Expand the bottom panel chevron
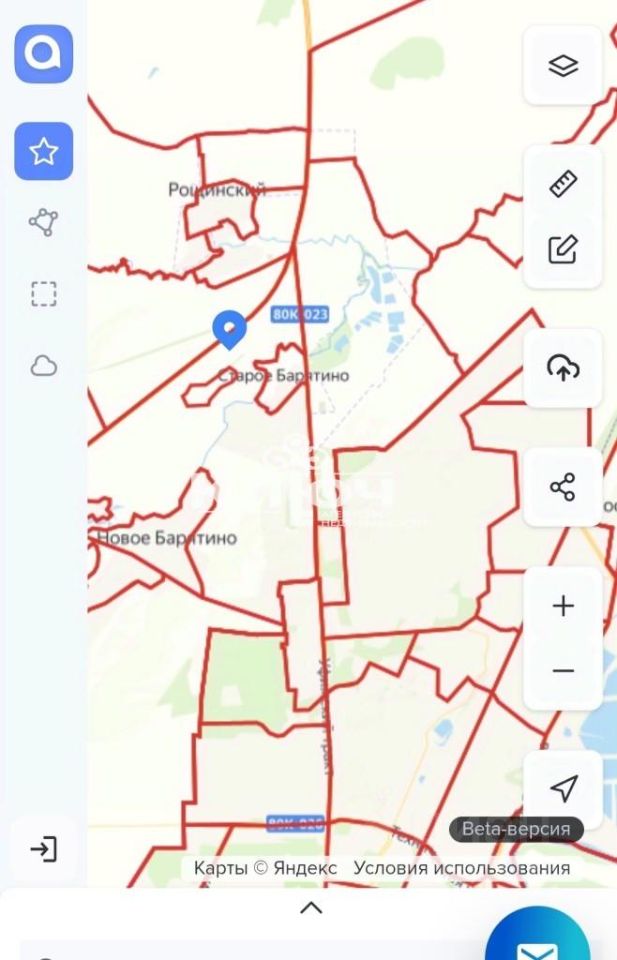Screen dimensions: 617x960 (311, 908)
